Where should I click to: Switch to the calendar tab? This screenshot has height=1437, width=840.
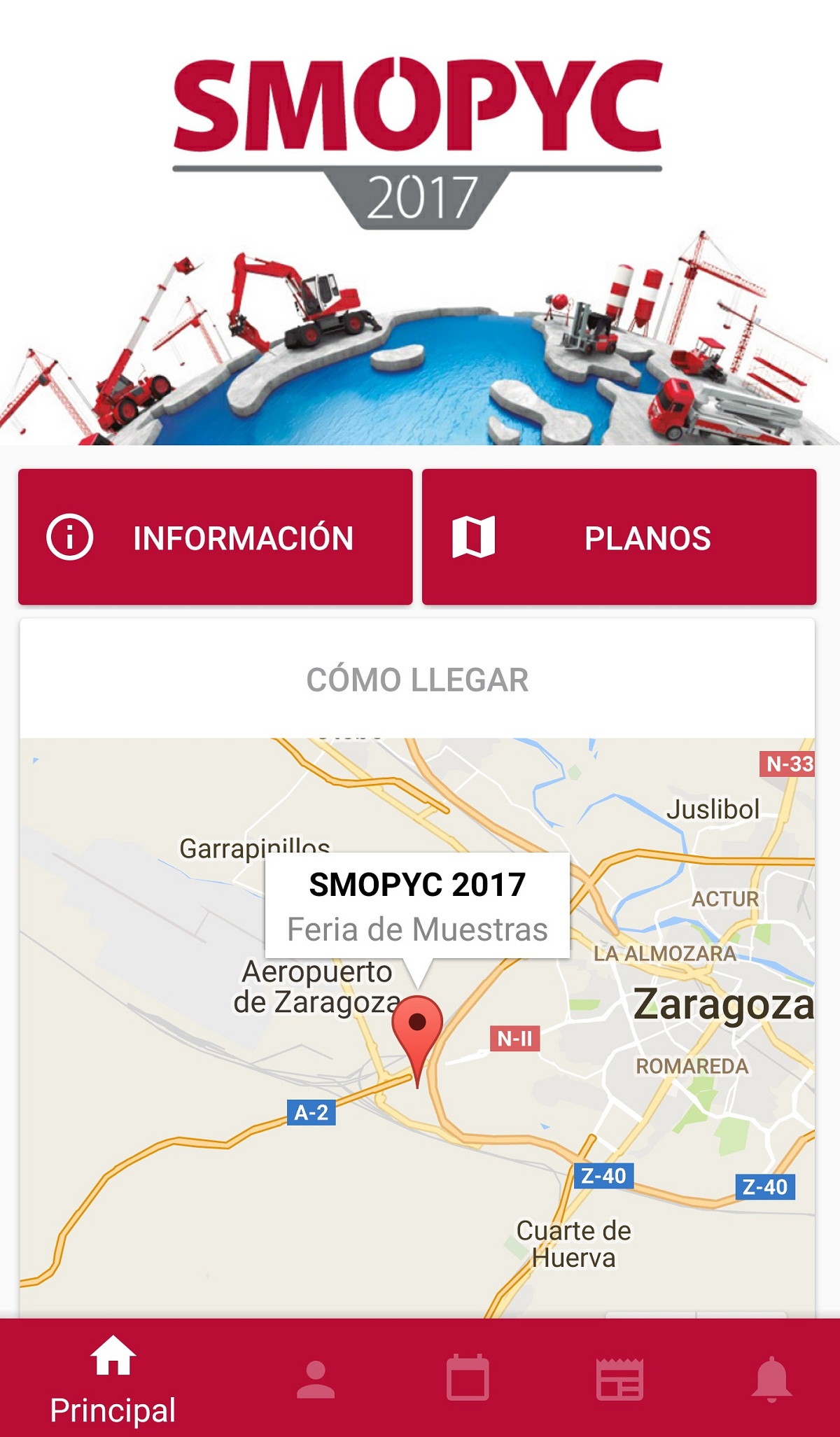(x=468, y=1379)
